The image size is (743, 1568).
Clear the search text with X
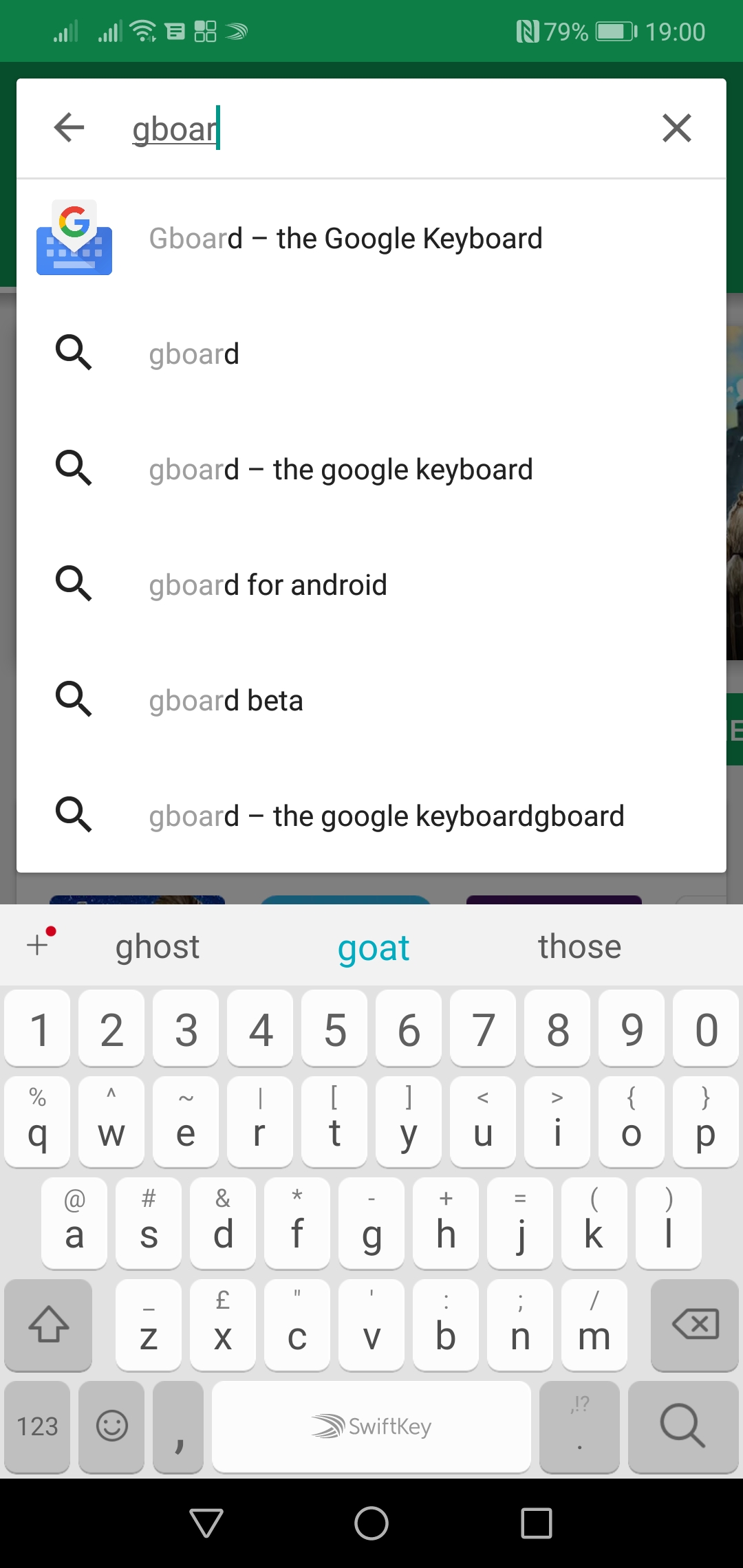tap(677, 128)
